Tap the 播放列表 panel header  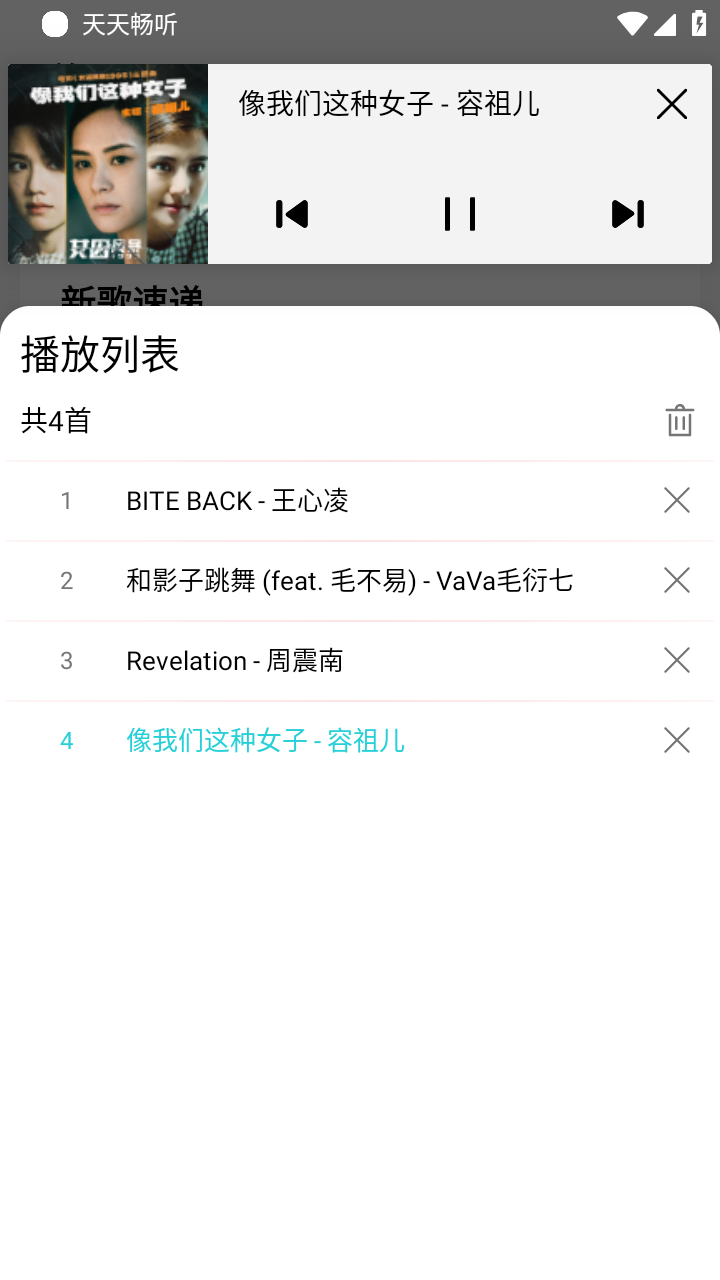tap(98, 355)
